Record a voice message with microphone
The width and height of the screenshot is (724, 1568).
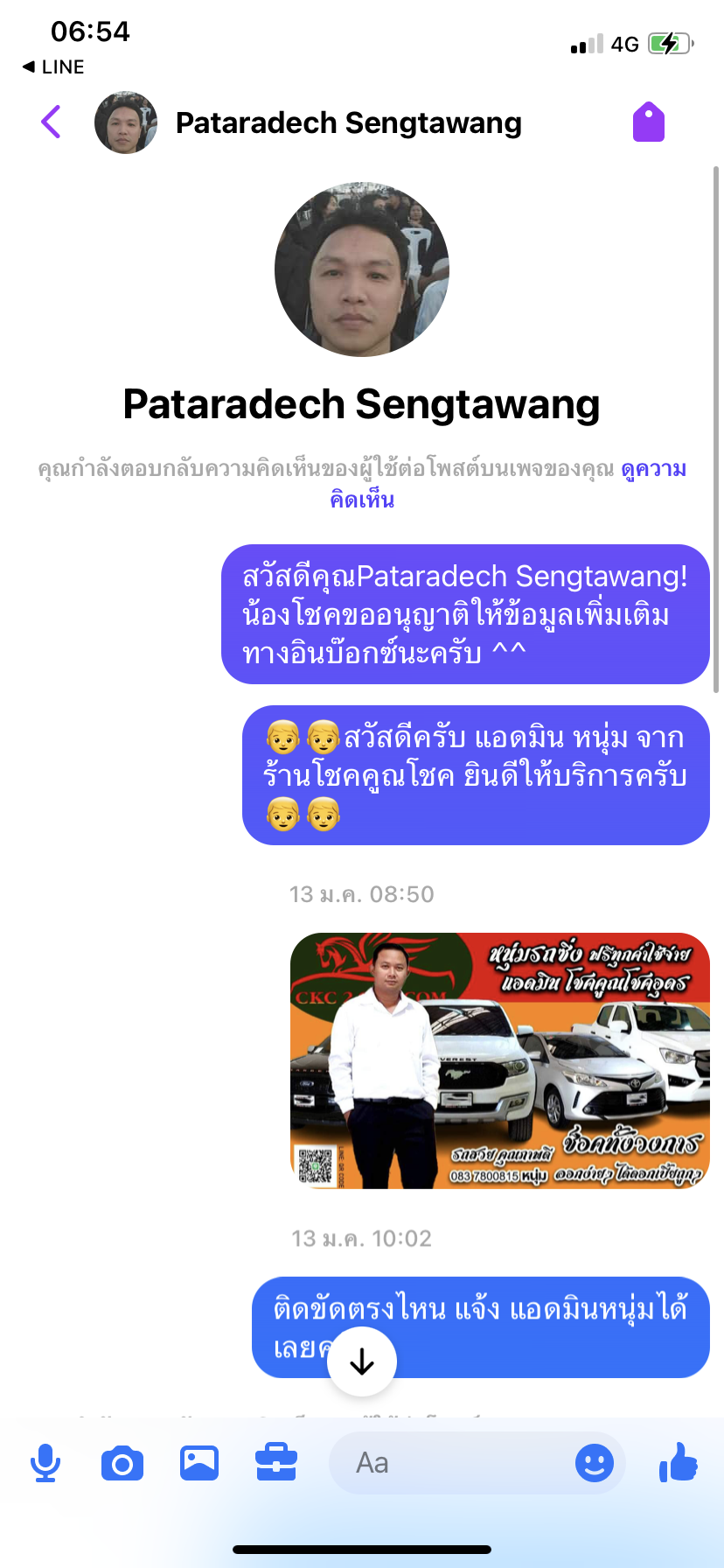[45, 1463]
